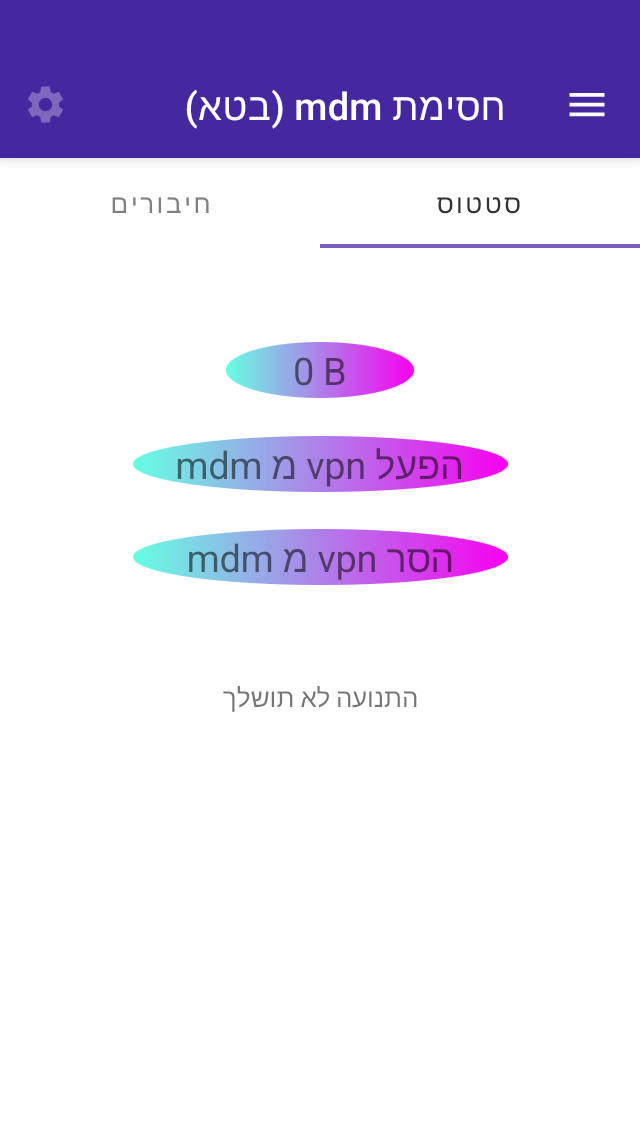640x1136 pixels.
Task: Select the סטטוס tab
Action: point(480,204)
